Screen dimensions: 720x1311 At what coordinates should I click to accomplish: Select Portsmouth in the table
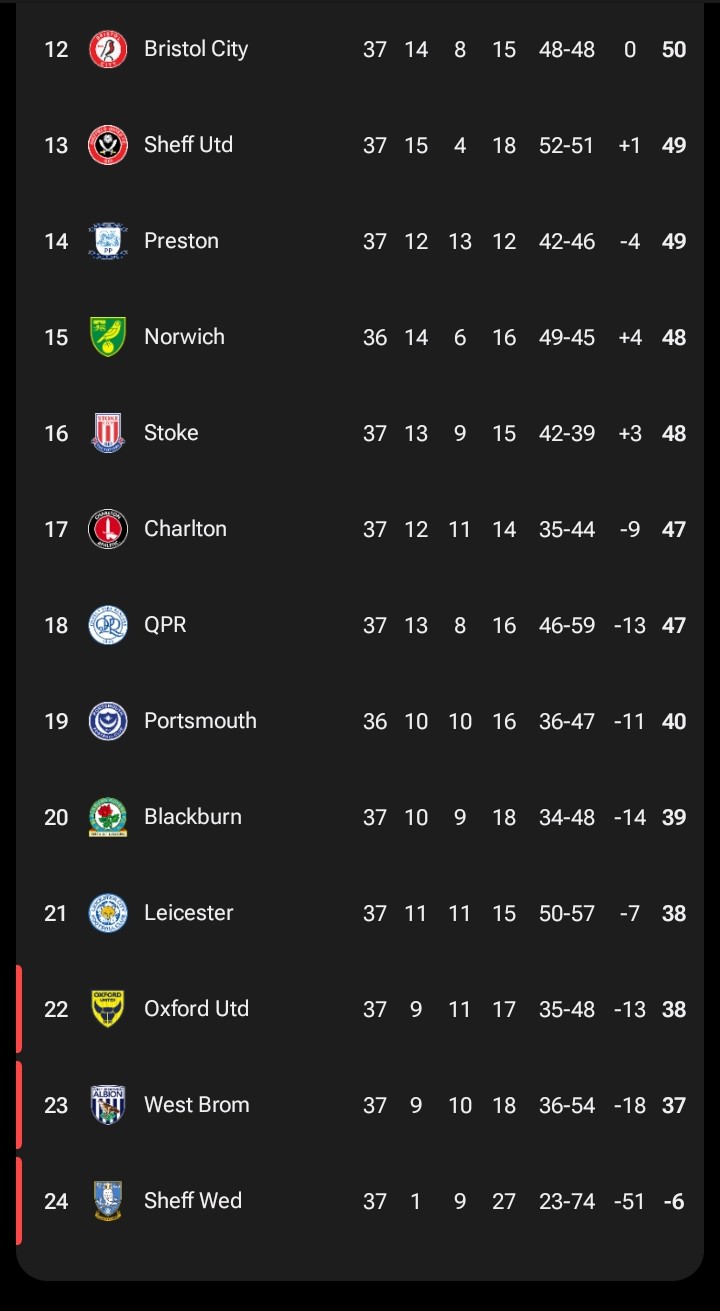(x=200, y=721)
